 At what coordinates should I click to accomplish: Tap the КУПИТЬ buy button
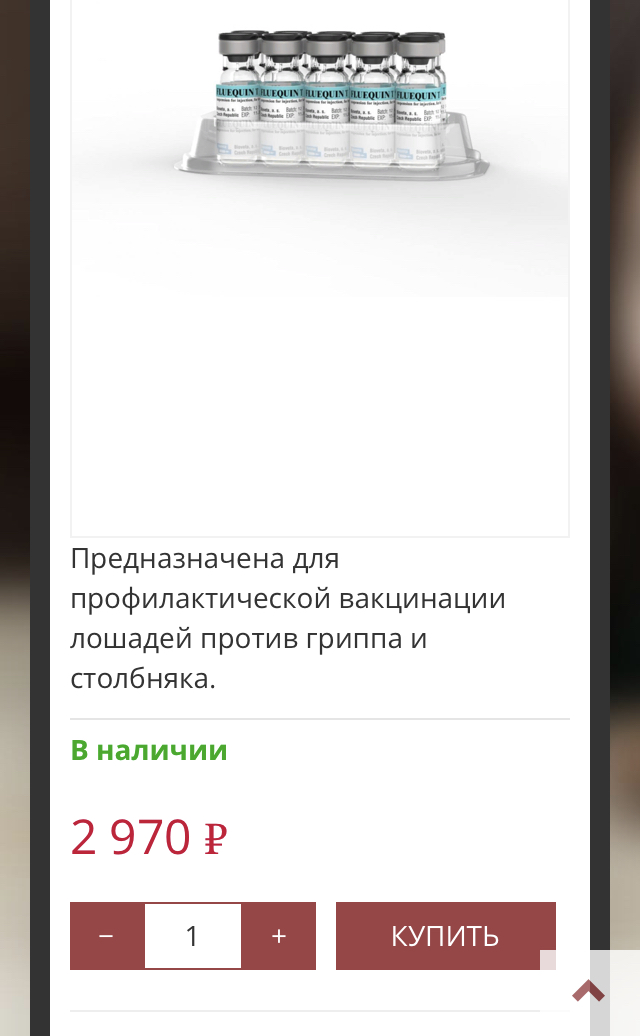[445, 936]
